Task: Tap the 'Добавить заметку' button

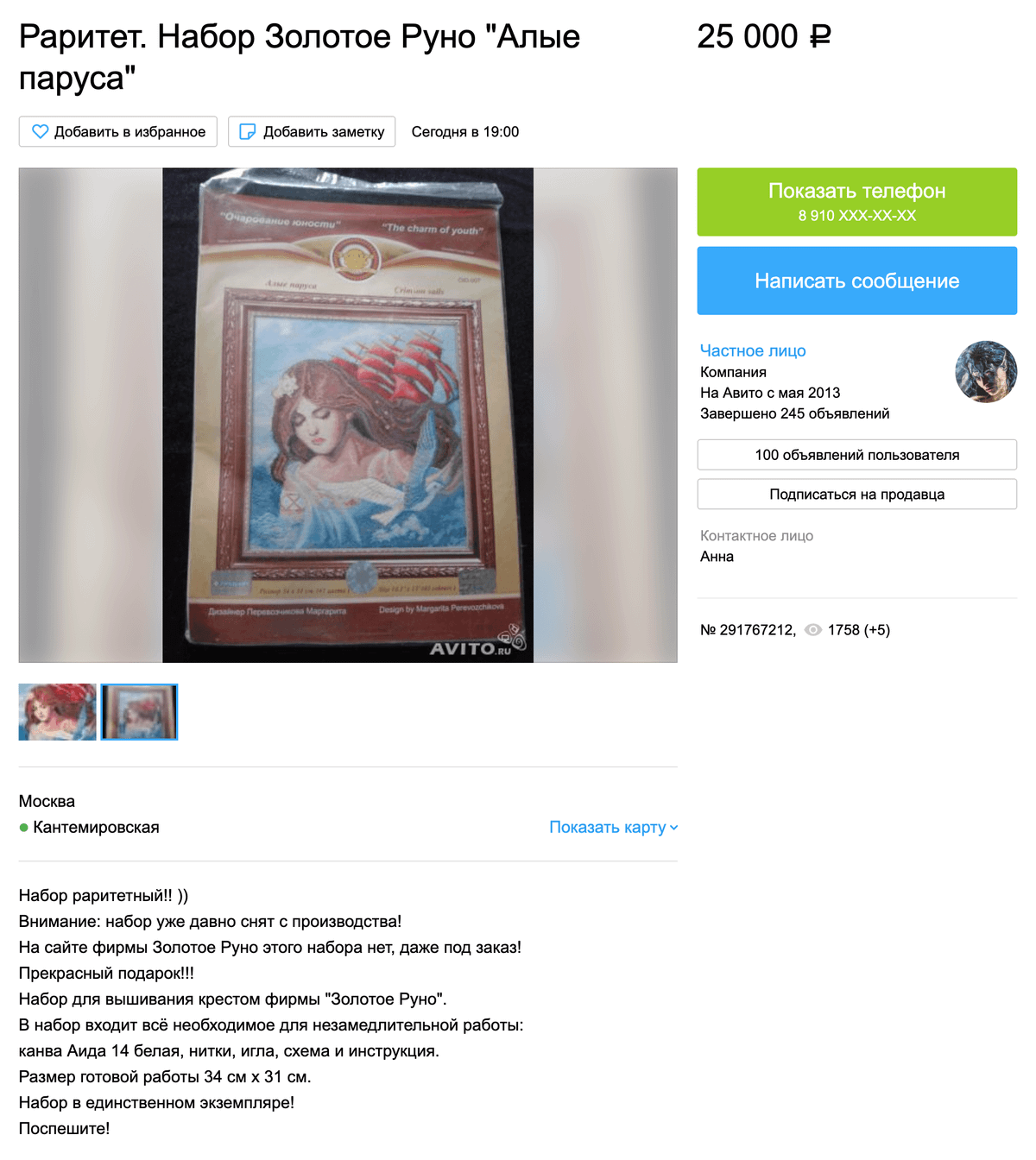Action: click(x=312, y=132)
